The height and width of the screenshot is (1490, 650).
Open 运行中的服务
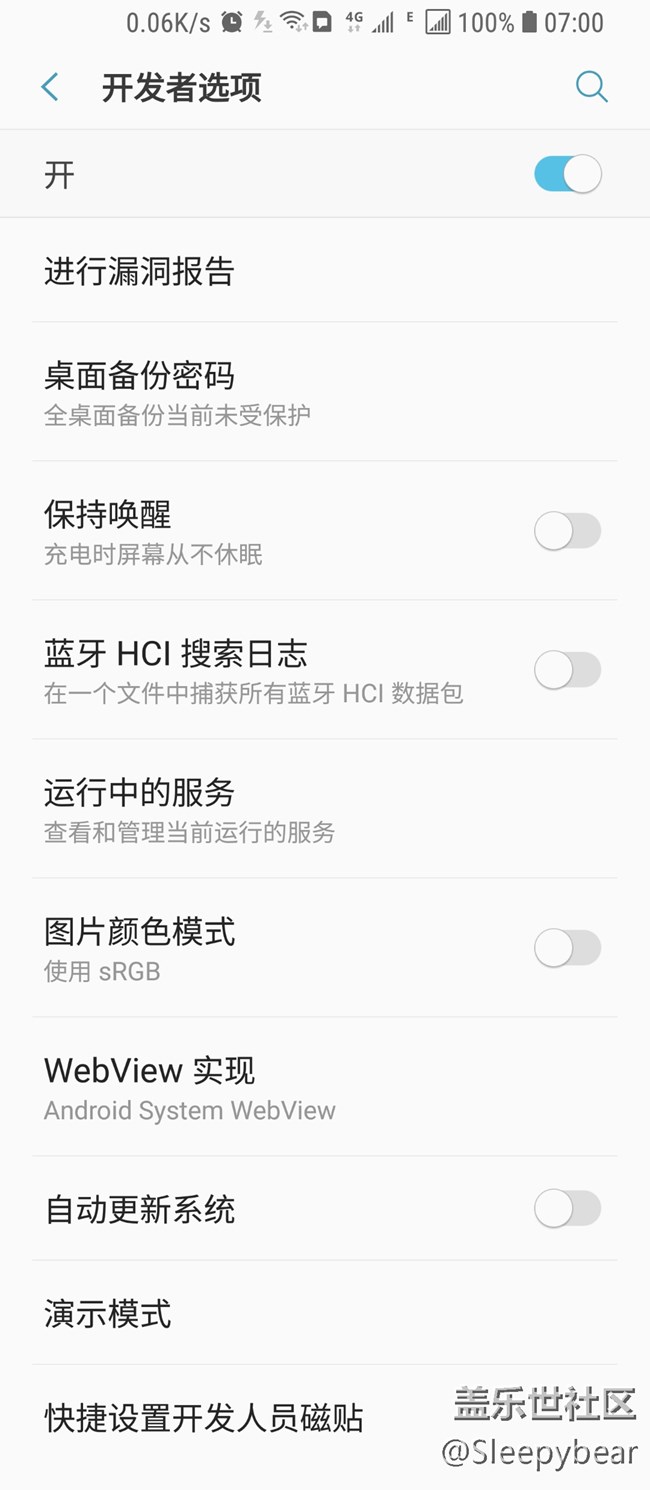point(140,809)
